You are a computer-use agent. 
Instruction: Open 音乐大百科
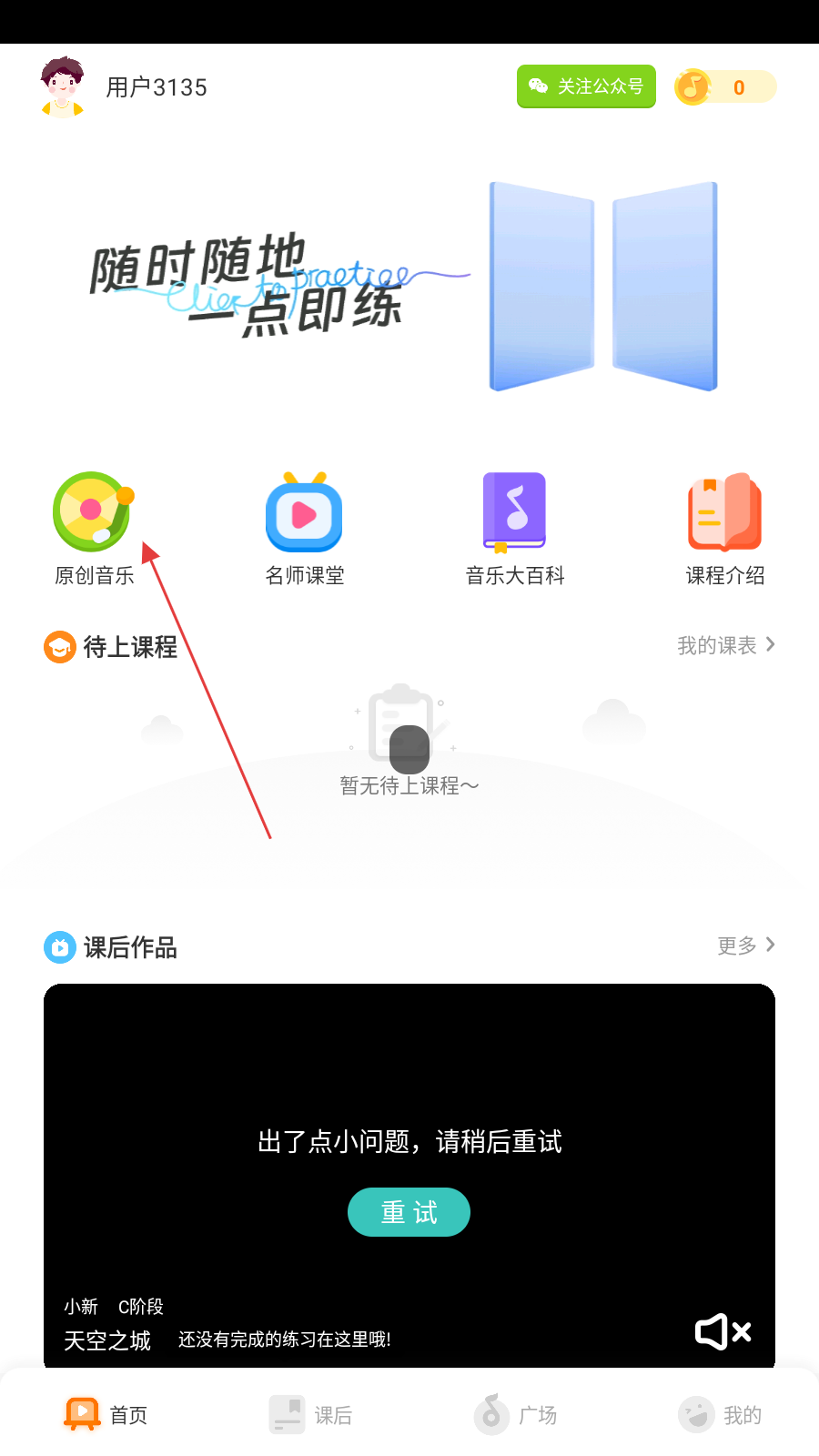[x=514, y=528]
